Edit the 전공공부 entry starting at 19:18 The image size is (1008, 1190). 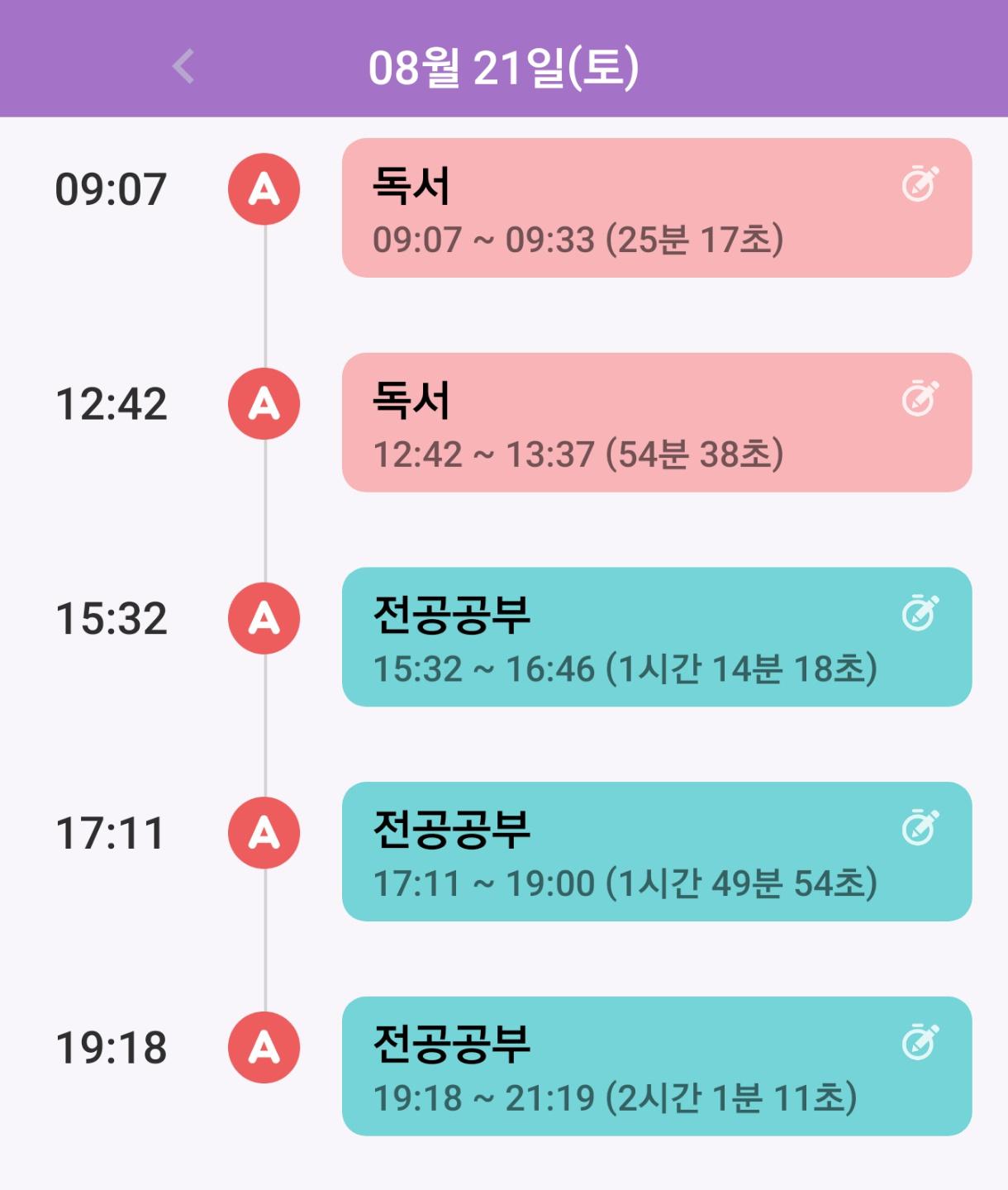[920, 1042]
